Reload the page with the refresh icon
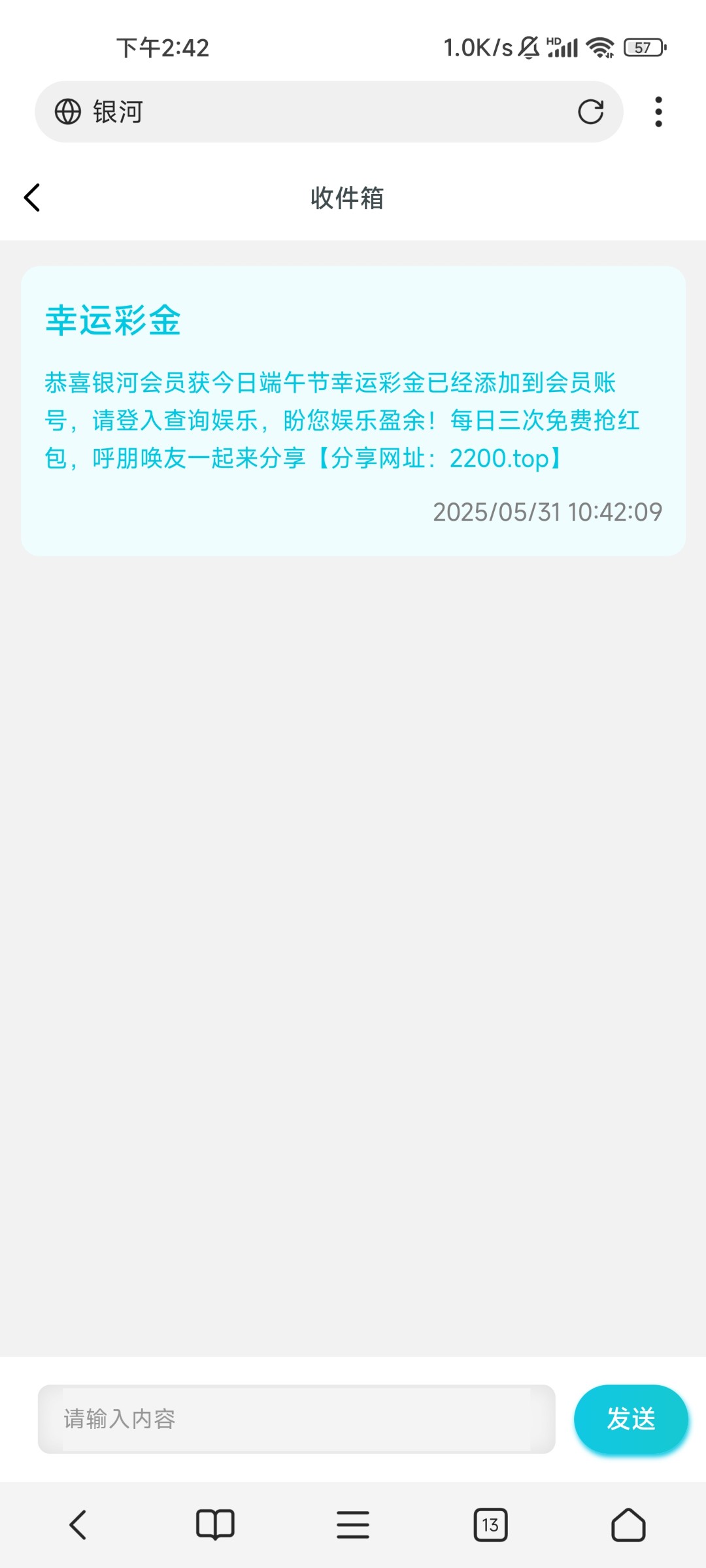 pos(590,112)
